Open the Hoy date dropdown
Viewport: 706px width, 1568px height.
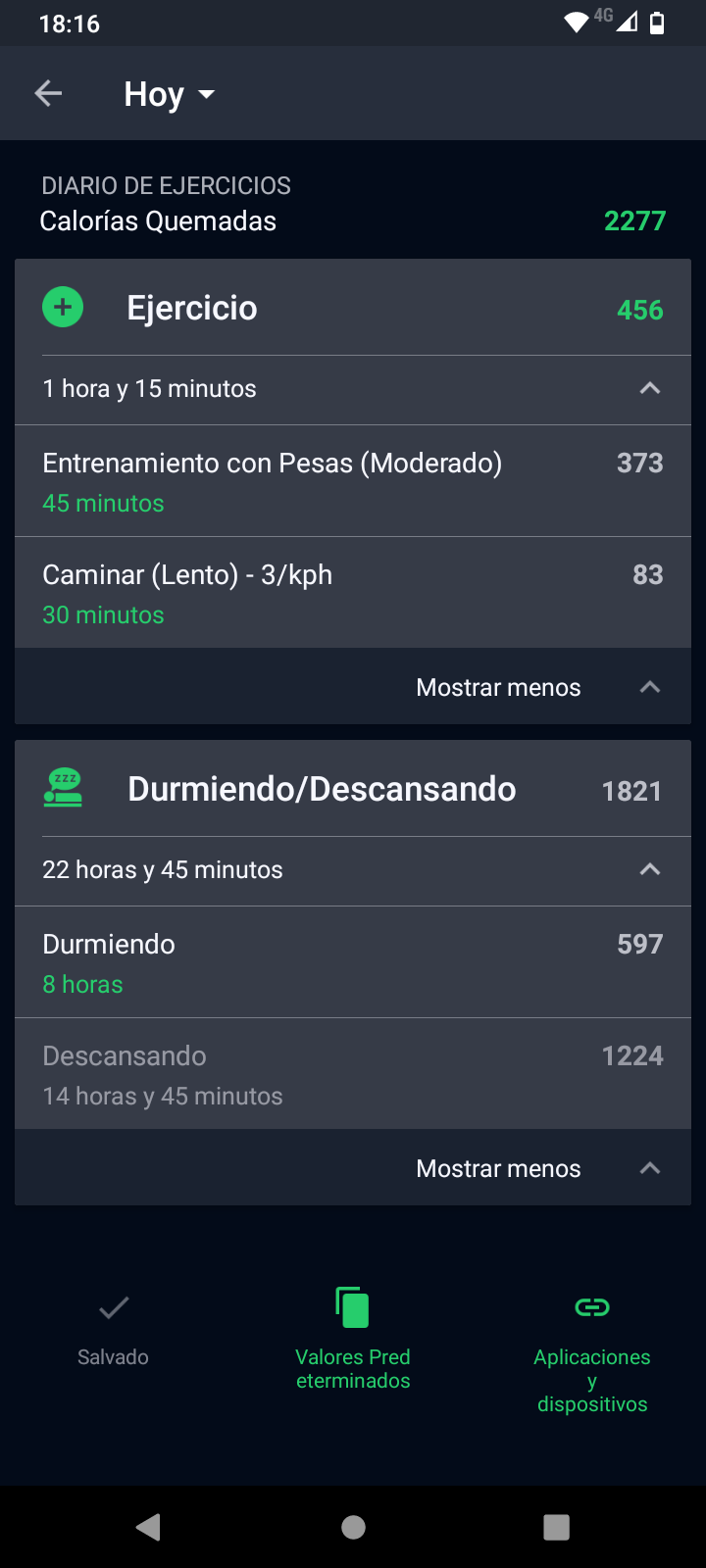coord(170,94)
